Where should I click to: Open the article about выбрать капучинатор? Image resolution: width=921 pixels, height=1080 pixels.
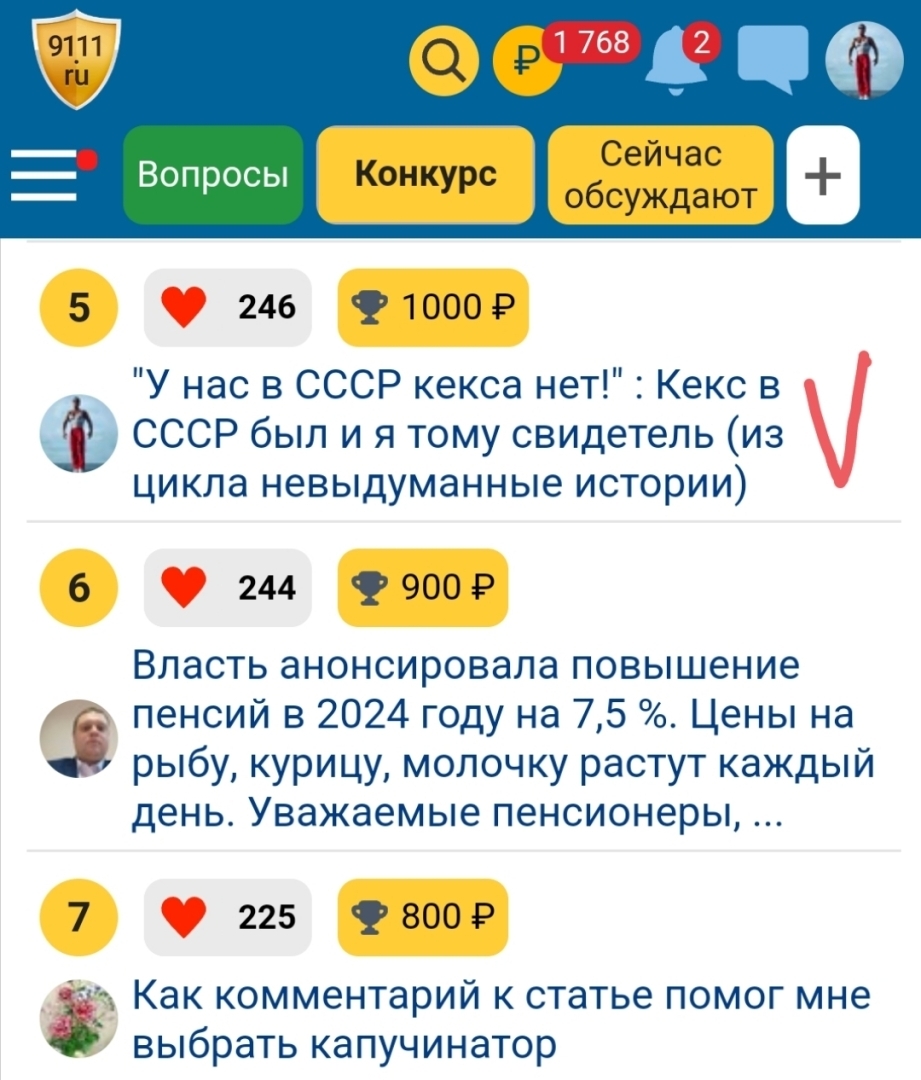tap(501, 1020)
